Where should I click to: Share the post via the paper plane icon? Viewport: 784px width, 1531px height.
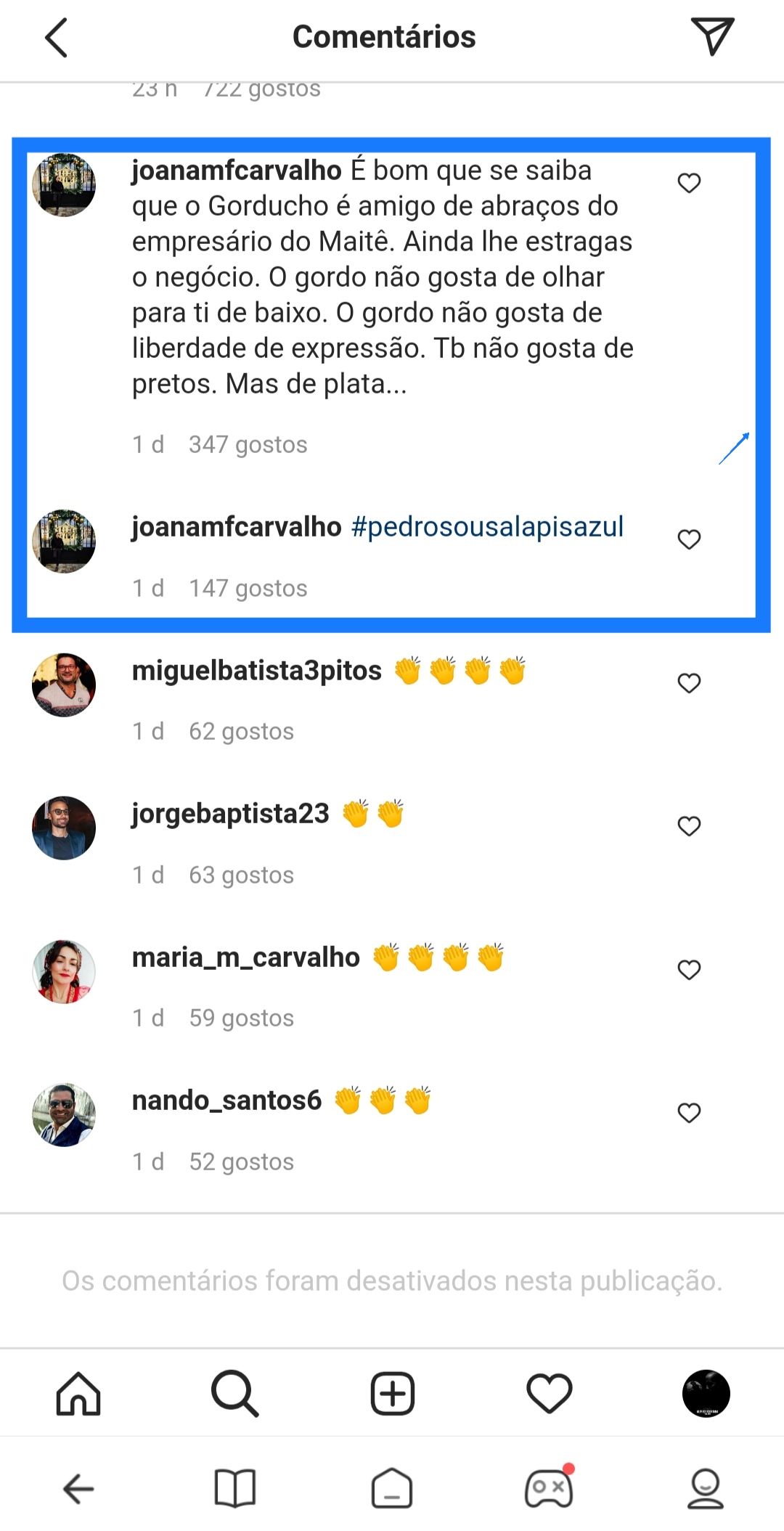point(712,36)
